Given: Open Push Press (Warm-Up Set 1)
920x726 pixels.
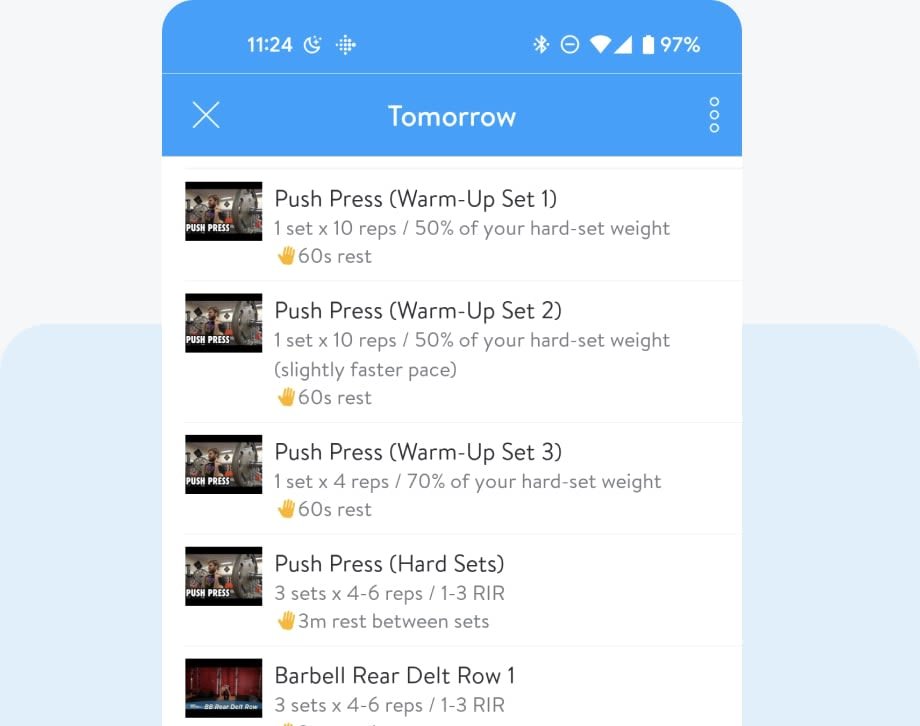Looking at the screenshot, I should pos(415,199).
